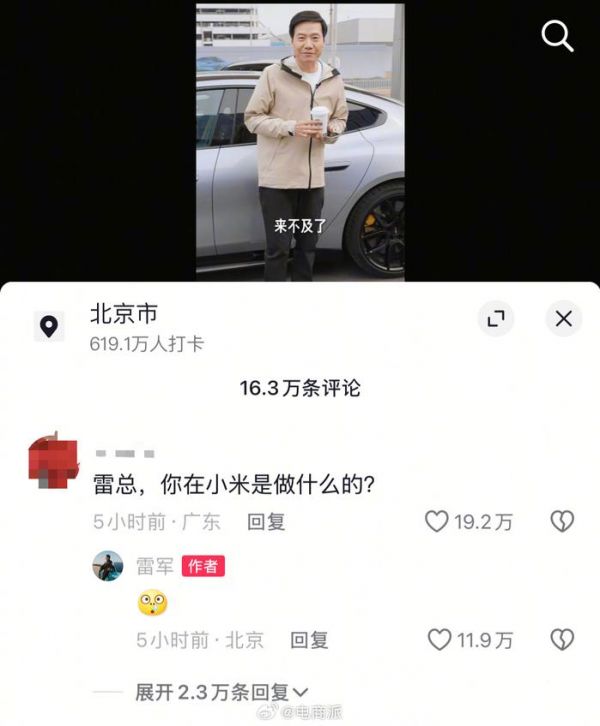Reply to the comment from 广东

click(266, 521)
